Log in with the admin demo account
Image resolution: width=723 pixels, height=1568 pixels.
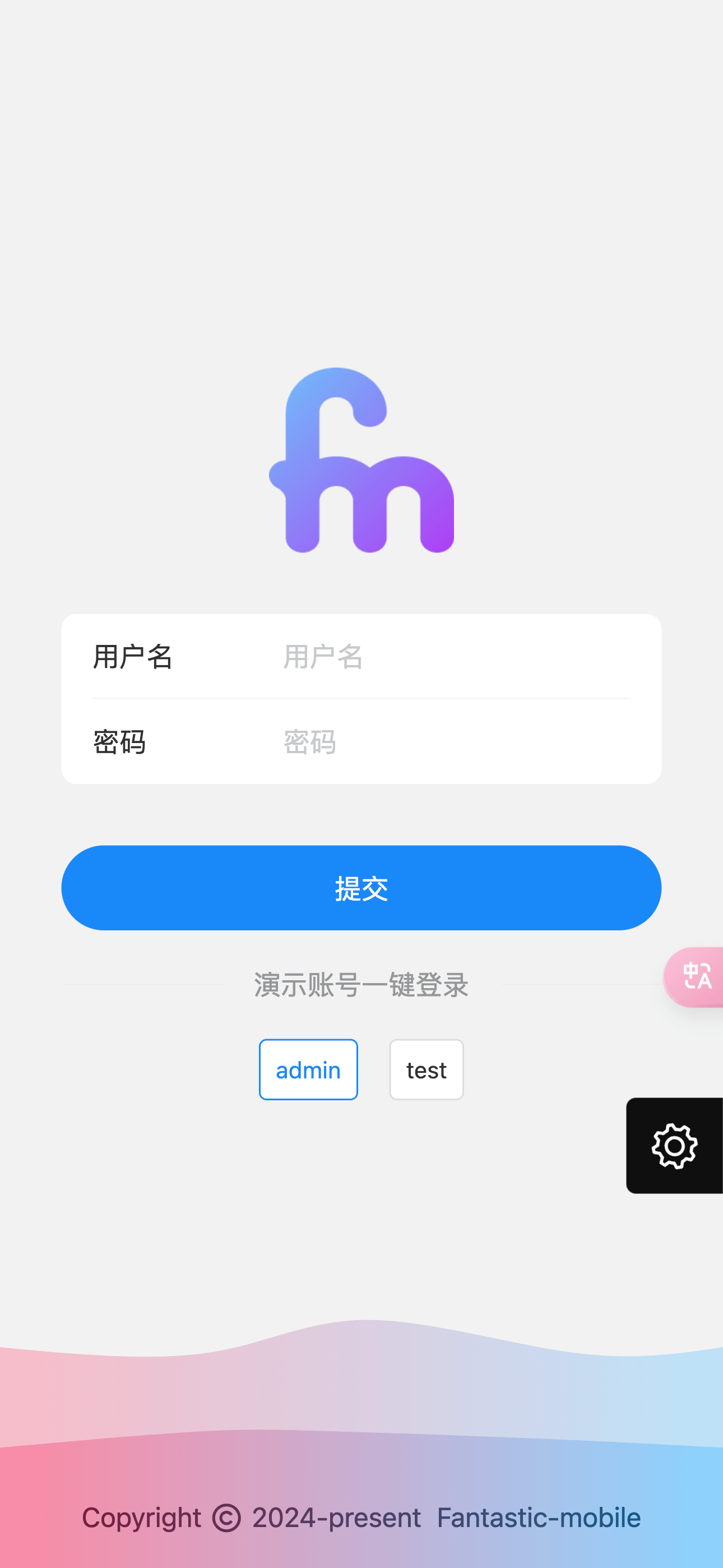coord(308,1069)
